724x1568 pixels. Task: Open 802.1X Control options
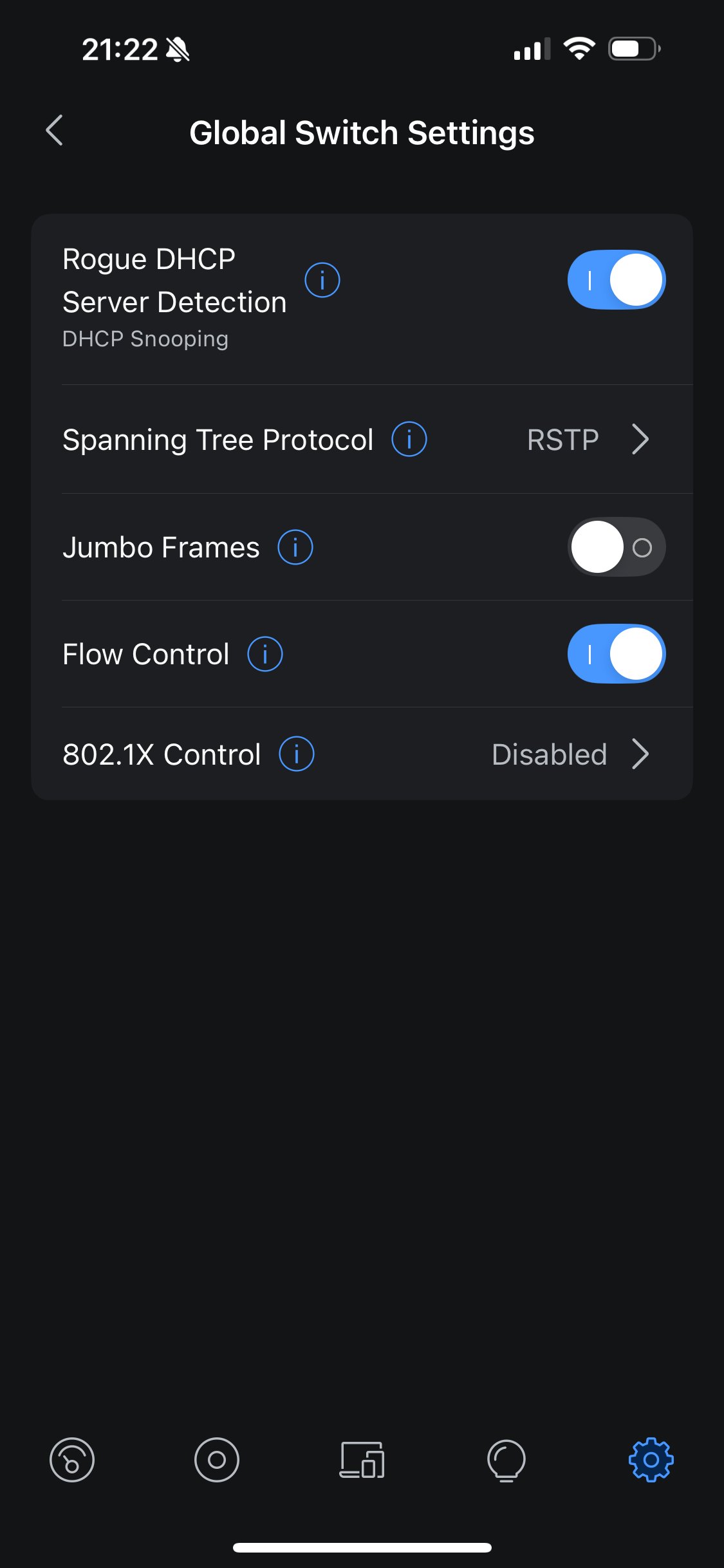pyautogui.click(x=570, y=754)
